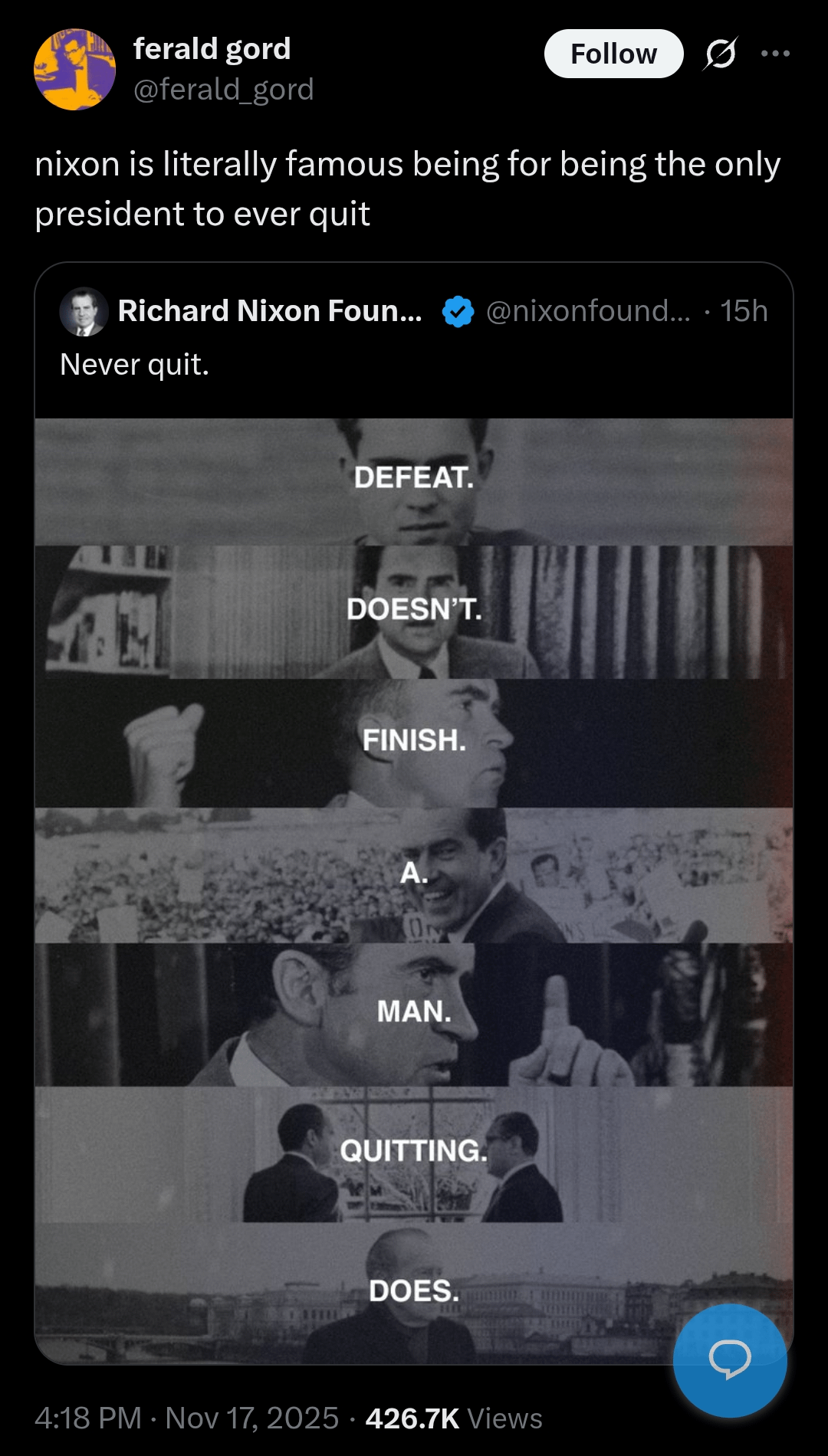828x1456 pixels.
Task: Follow ferald gord
Action: click(x=613, y=54)
